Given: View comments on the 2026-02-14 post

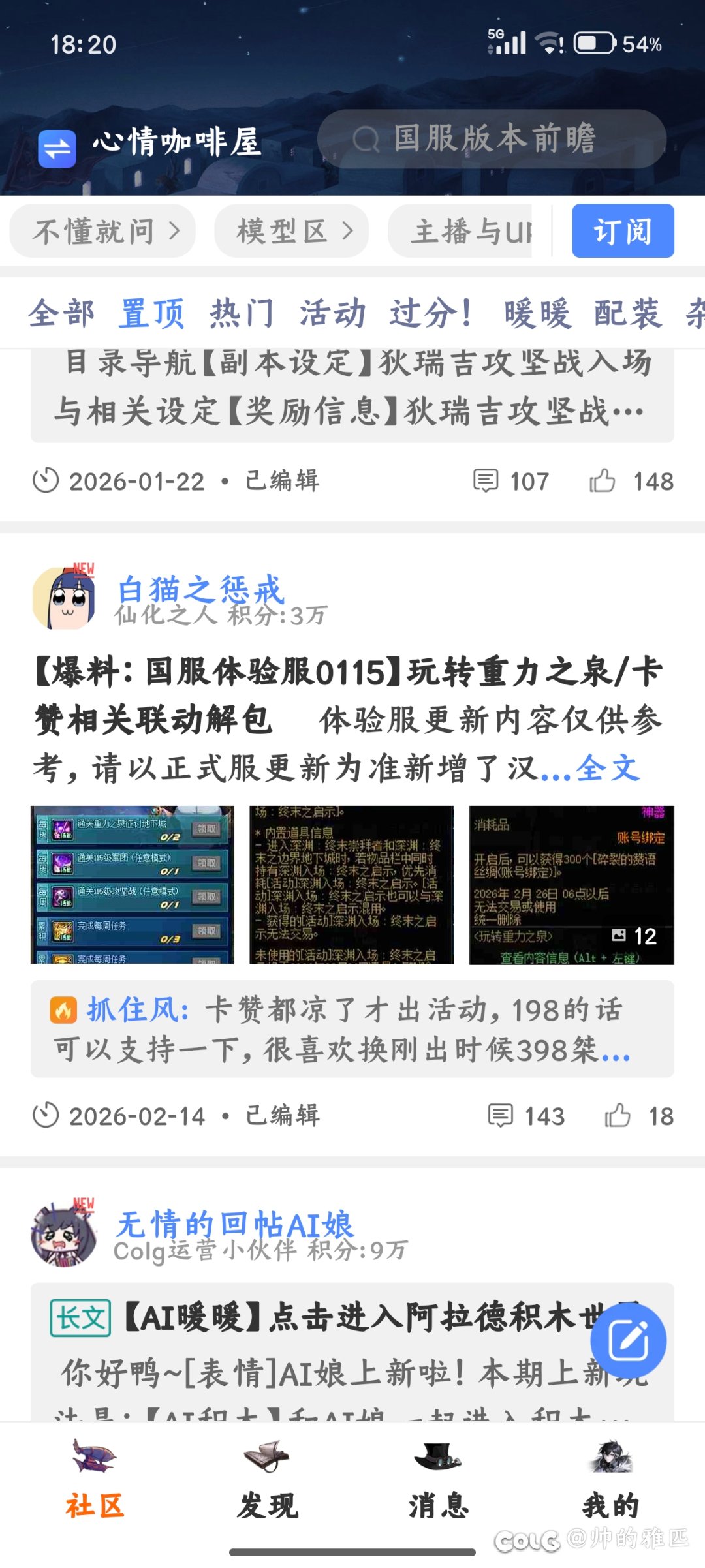Looking at the screenshot, I should coord(501,1116).
